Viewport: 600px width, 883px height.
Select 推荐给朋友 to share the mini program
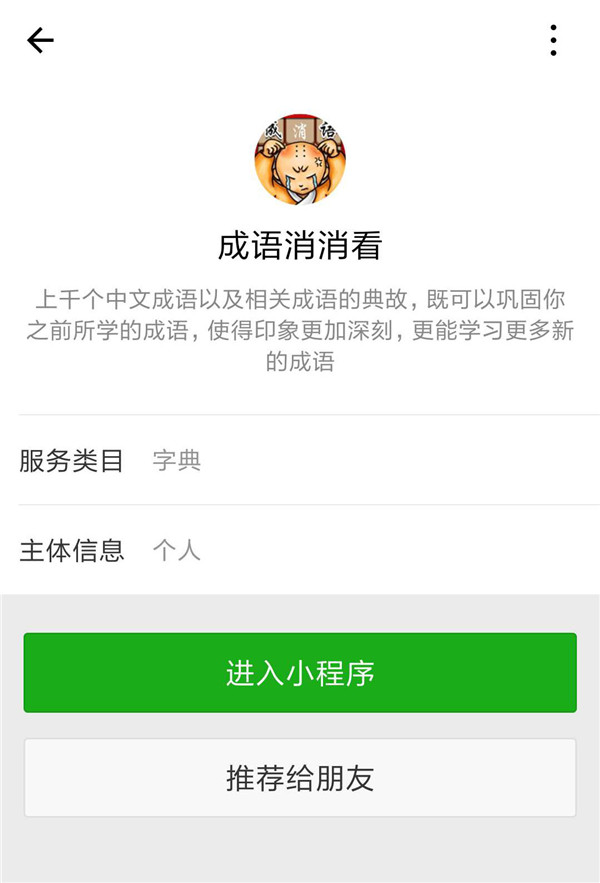pyautogui.click(x=300, y=778)
